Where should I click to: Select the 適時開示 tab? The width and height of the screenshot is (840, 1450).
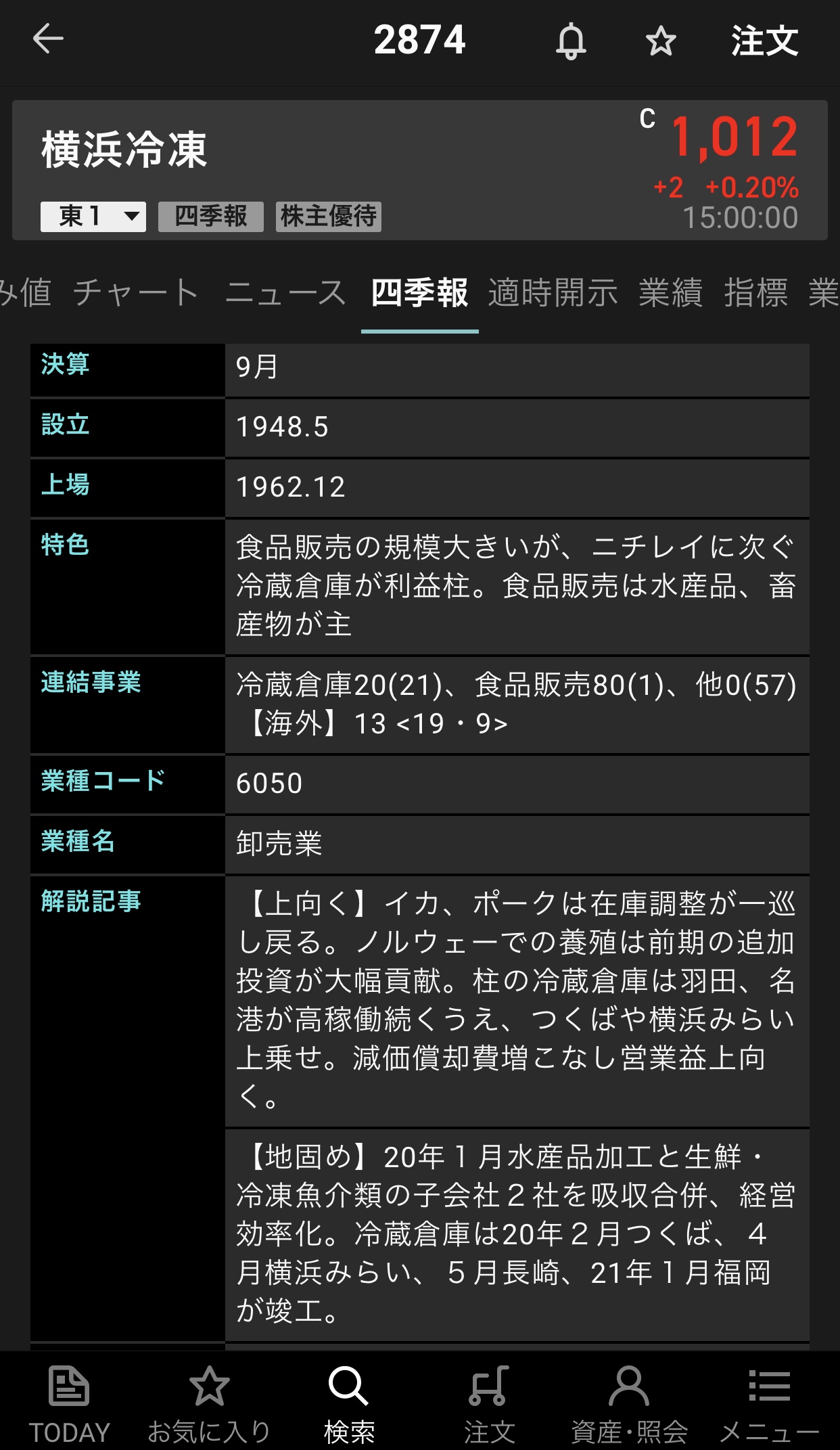[x=553, y=293]
